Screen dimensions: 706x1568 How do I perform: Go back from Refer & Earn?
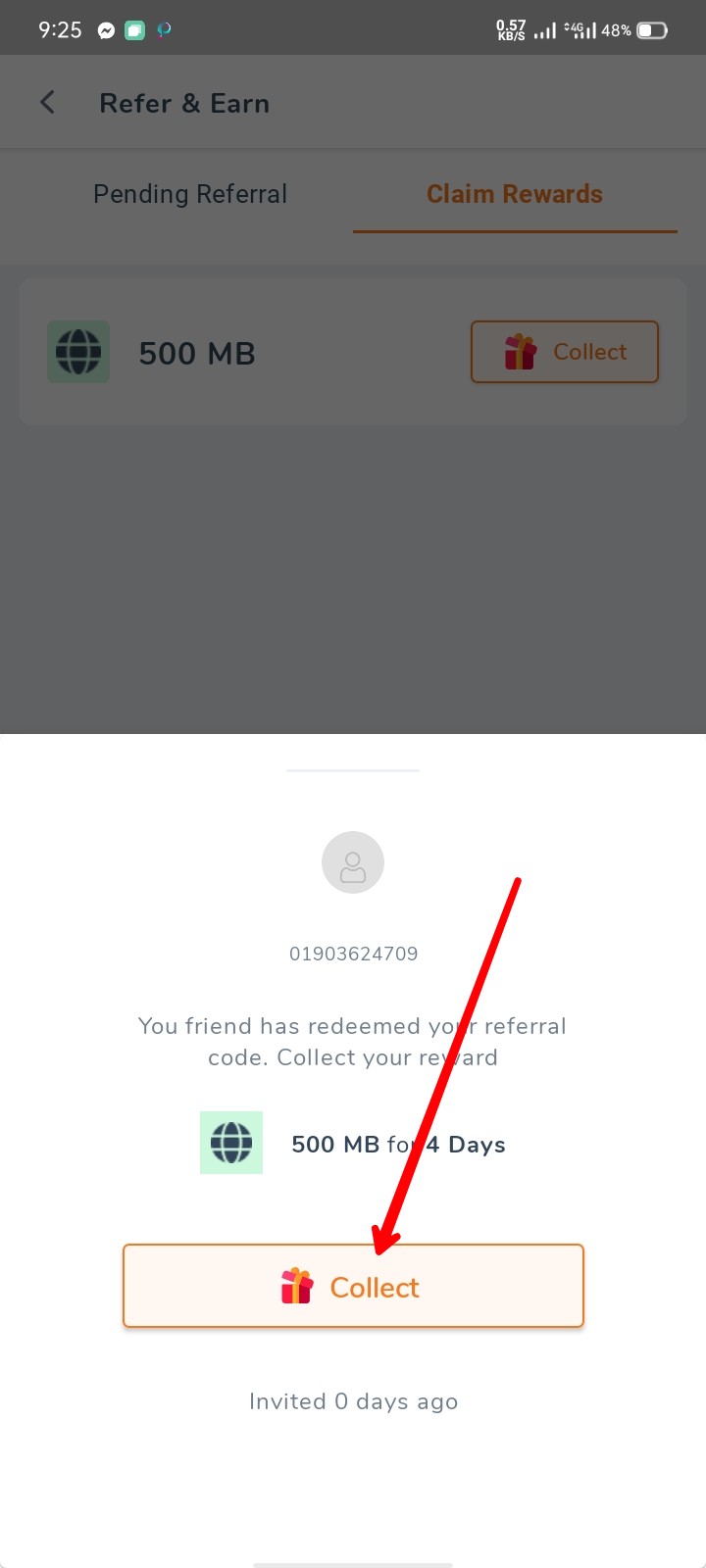[x=47, y=103]
